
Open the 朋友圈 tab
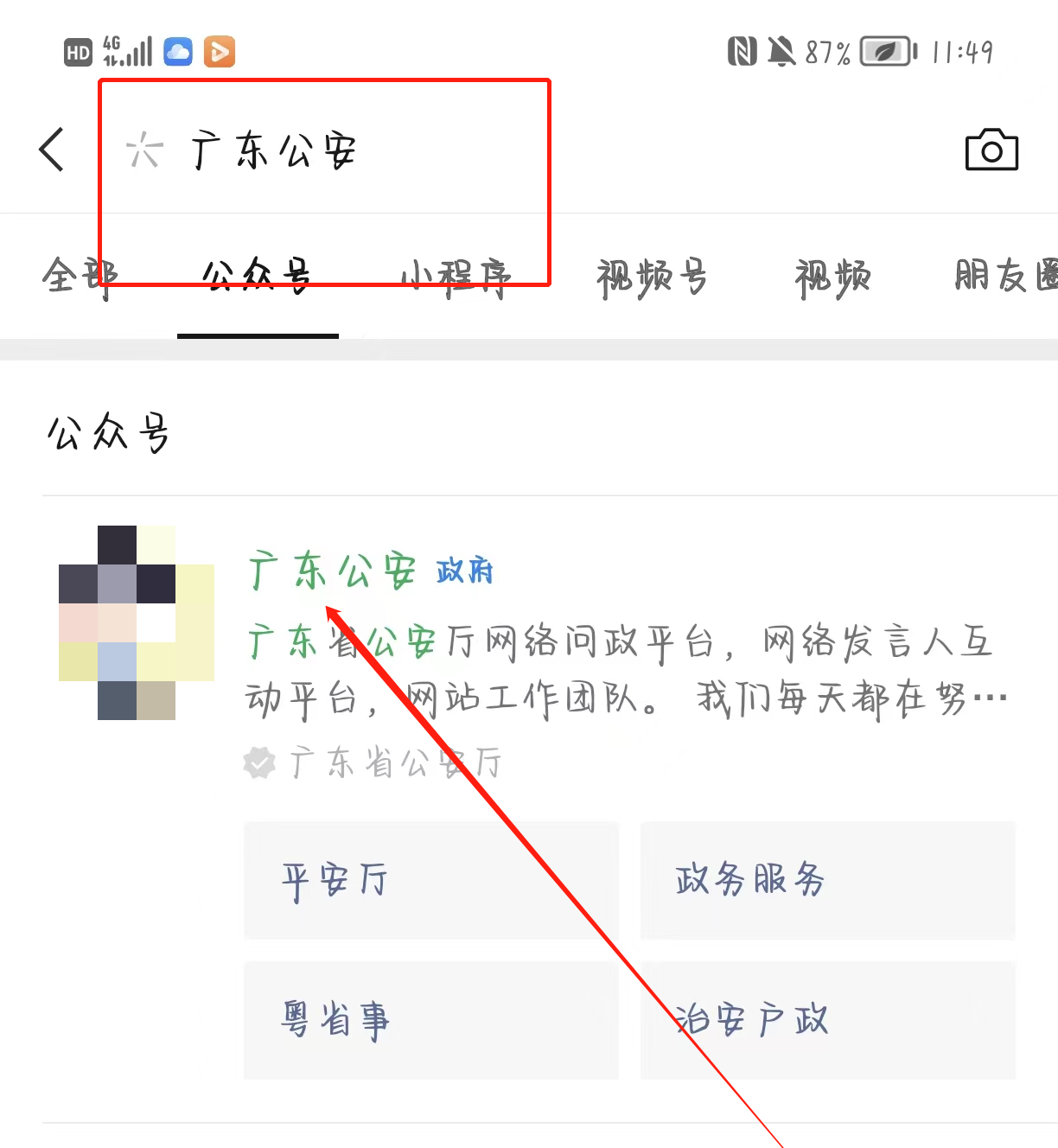point(1007,277)
